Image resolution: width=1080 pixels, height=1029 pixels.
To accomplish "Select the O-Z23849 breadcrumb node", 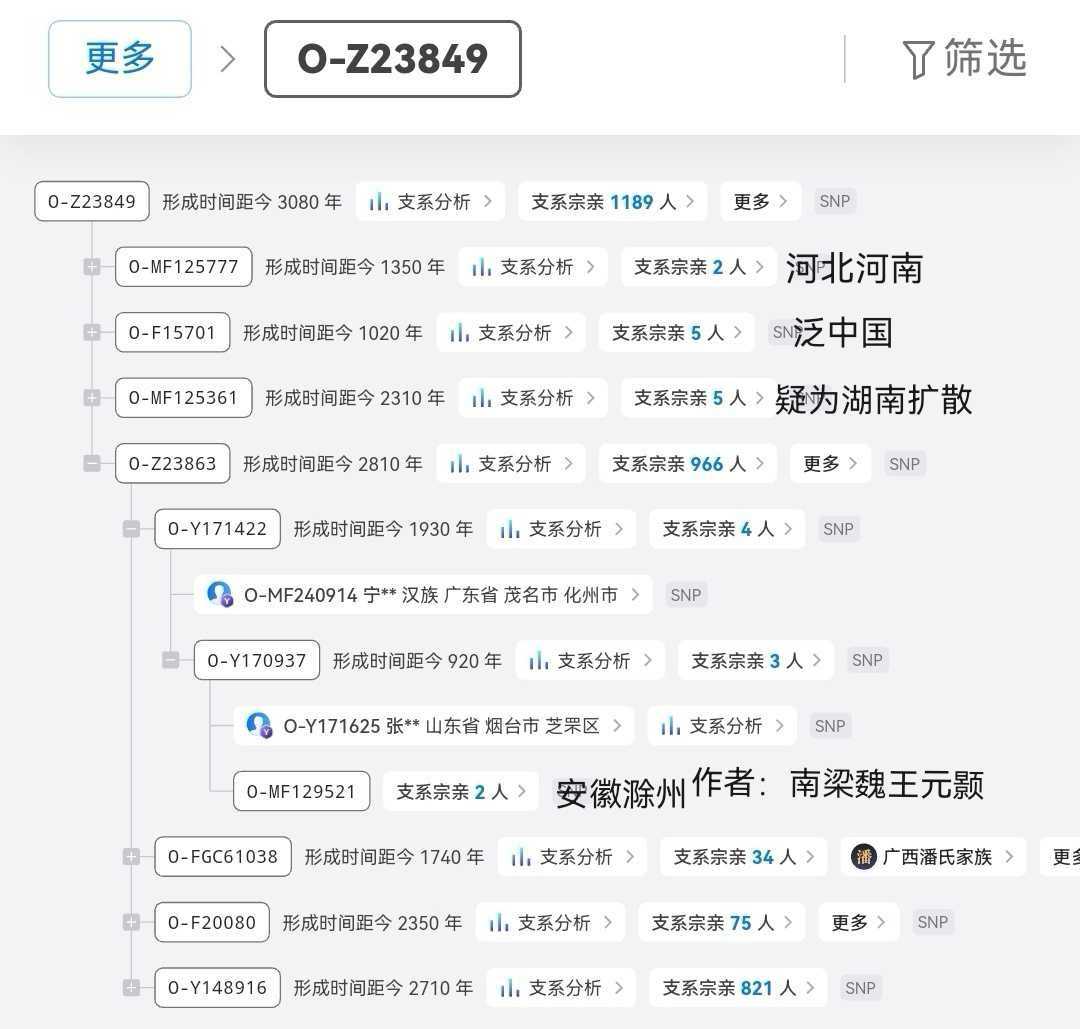I will tap(392, 59).
